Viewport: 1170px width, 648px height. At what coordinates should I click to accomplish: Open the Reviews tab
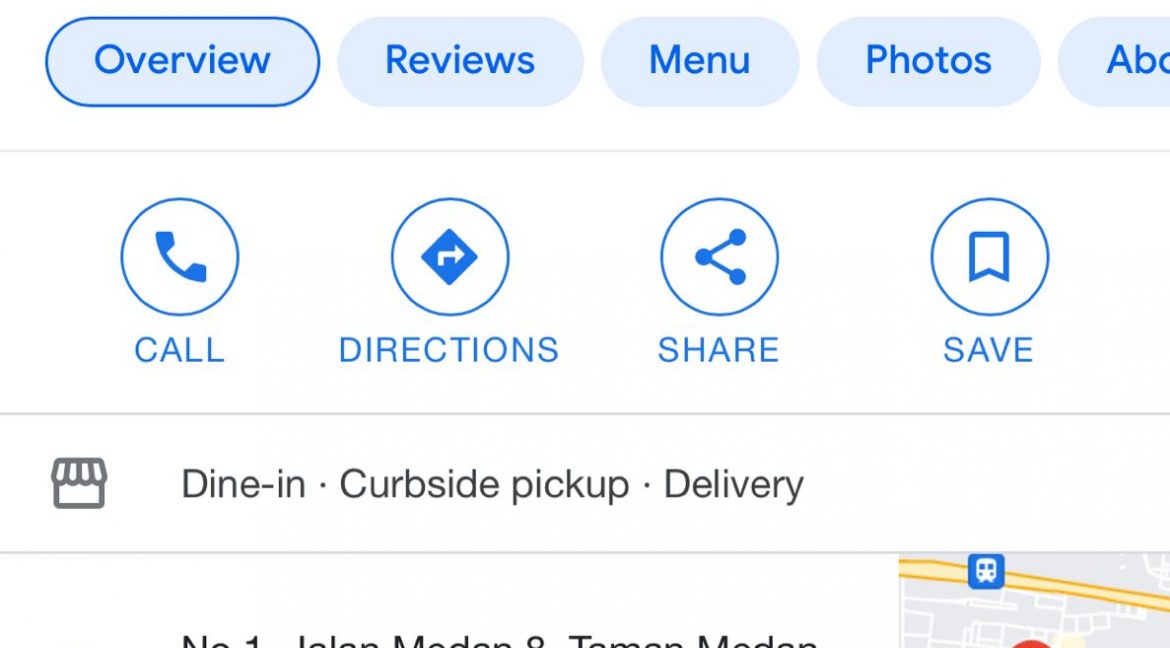pos(460,61)
